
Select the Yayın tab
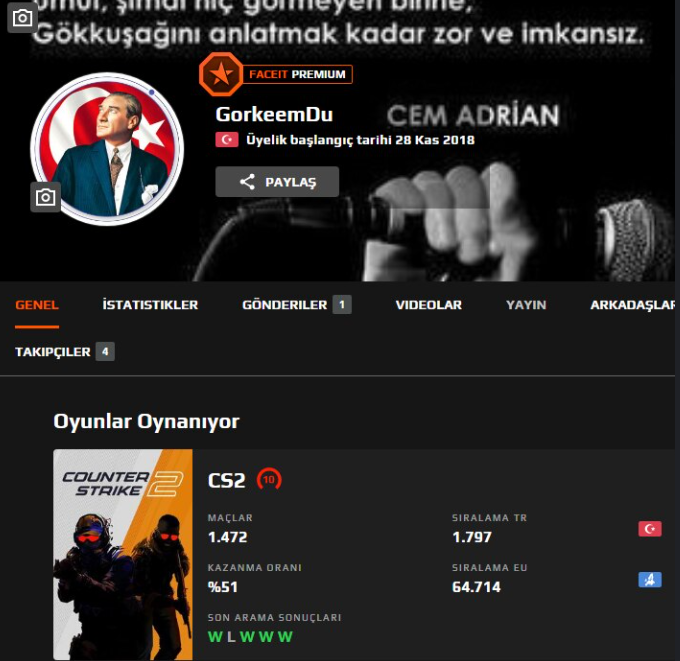[x=526, y=305]
